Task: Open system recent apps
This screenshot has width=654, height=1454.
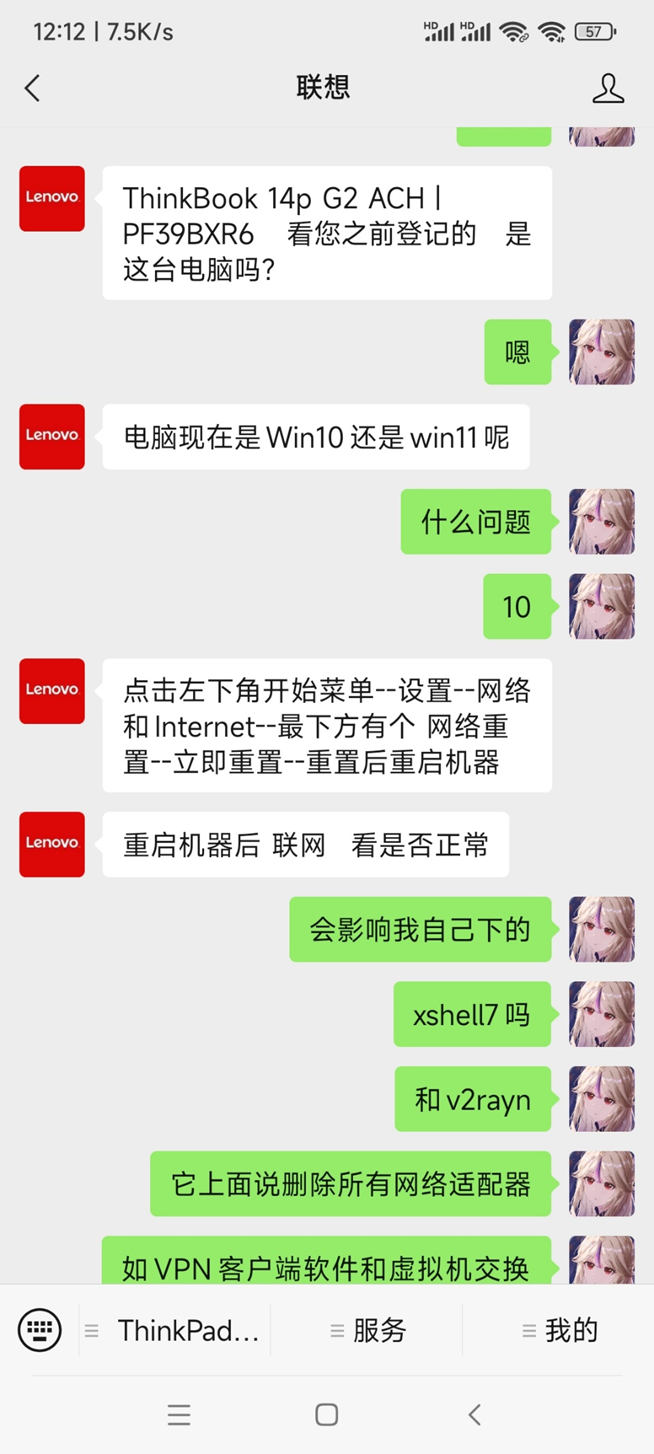Action: pos(179,1414)
